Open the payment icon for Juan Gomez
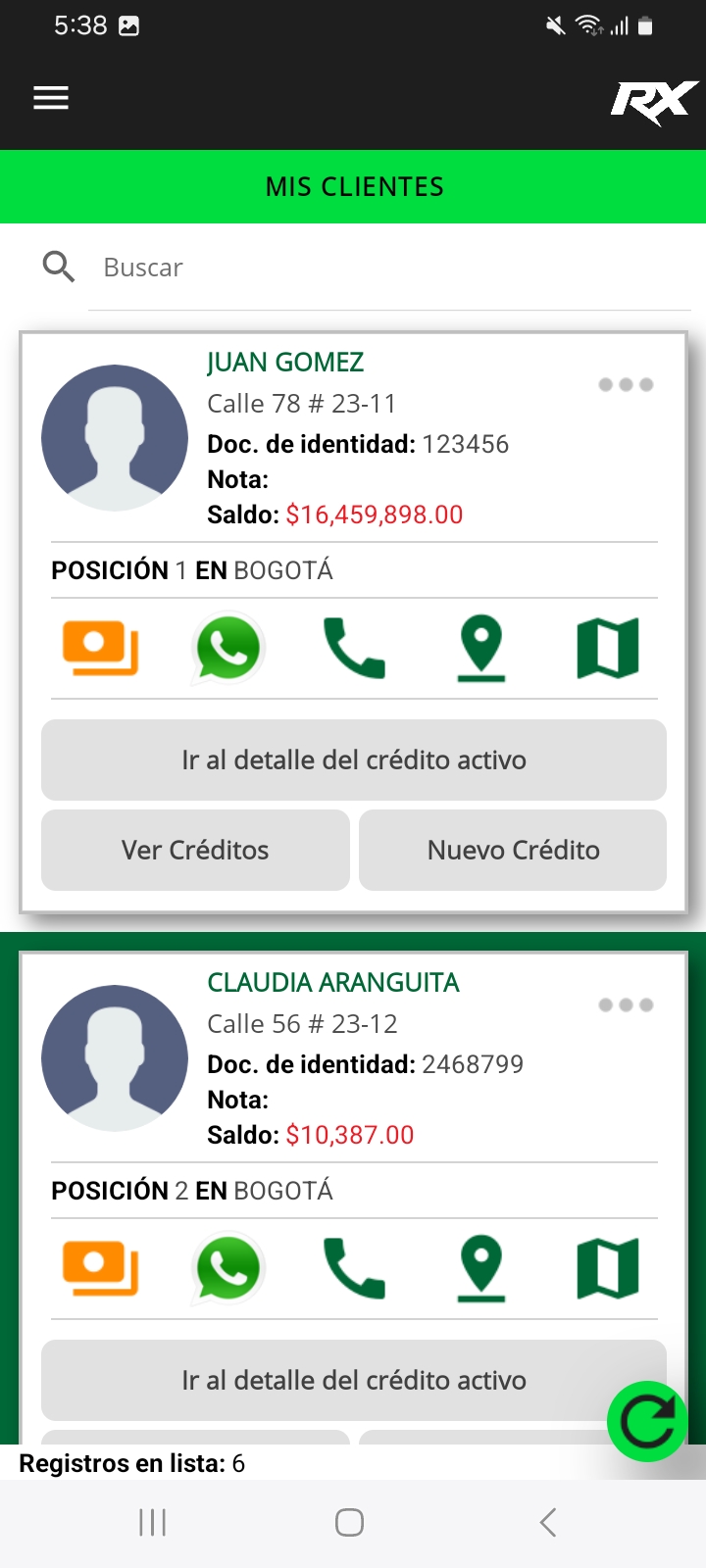Viewport: 706px width, 1568px height. pyautogui.click(x=100, y=648)
